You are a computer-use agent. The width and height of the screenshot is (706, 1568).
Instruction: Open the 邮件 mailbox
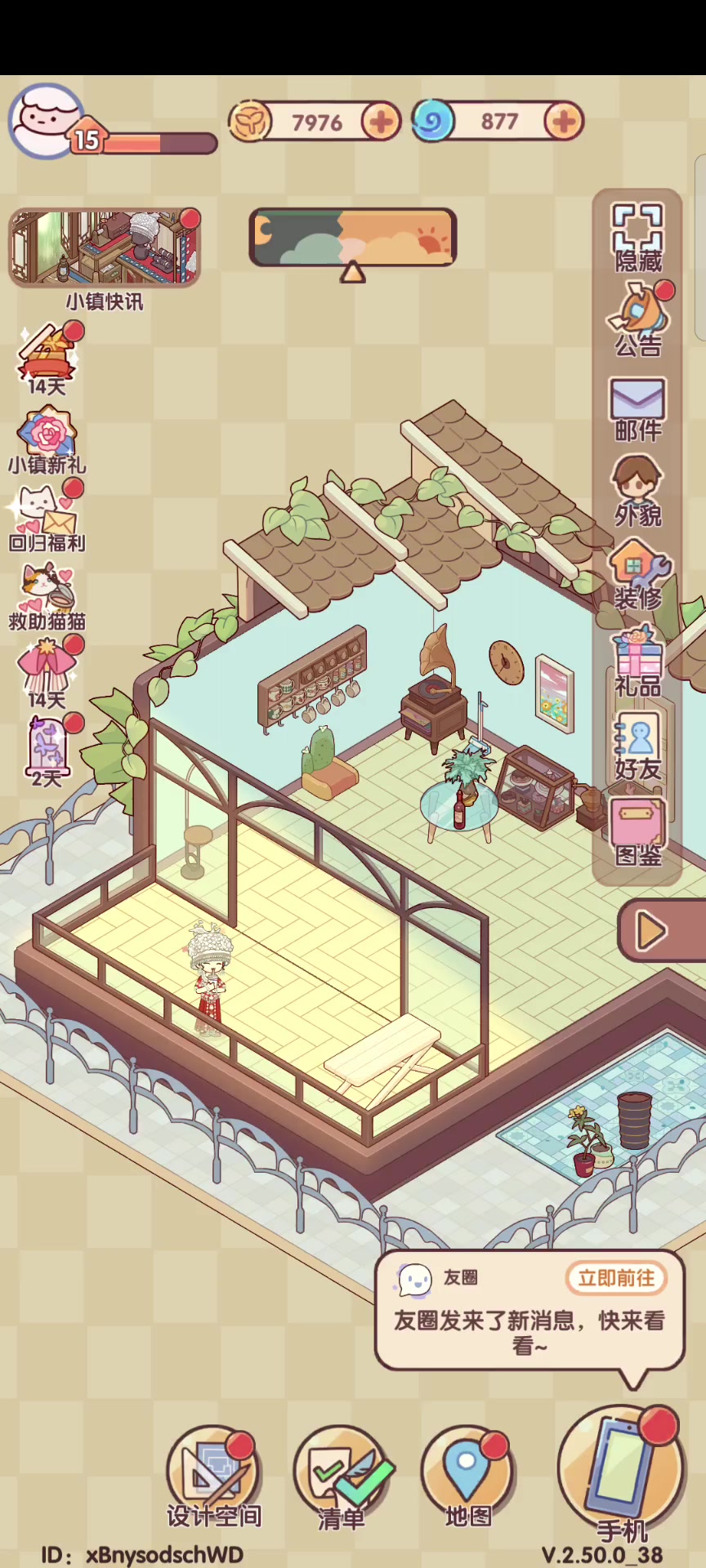[638, 410]
